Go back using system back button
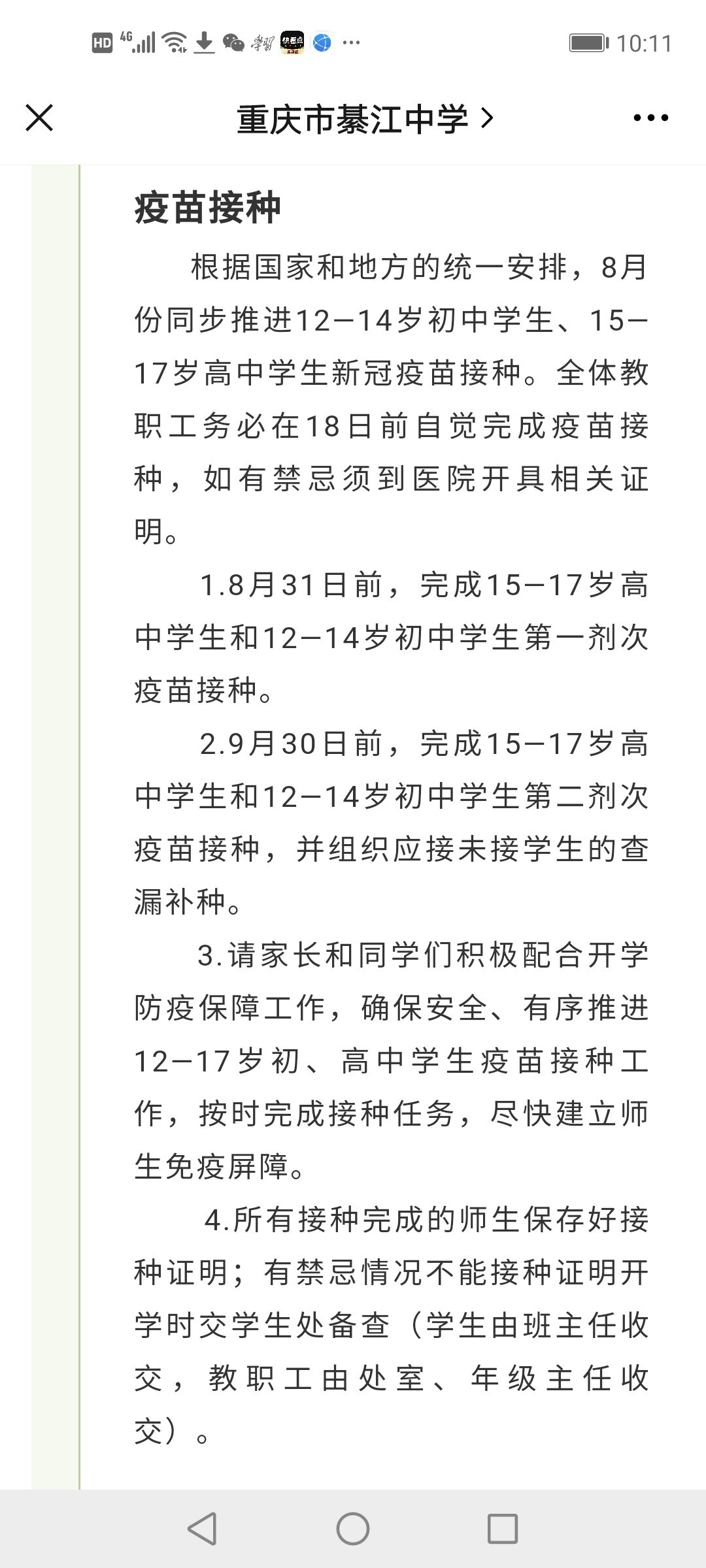The width and height of the screenshot is (706, 1568). pyautogui.click(x=202, y=1528)
